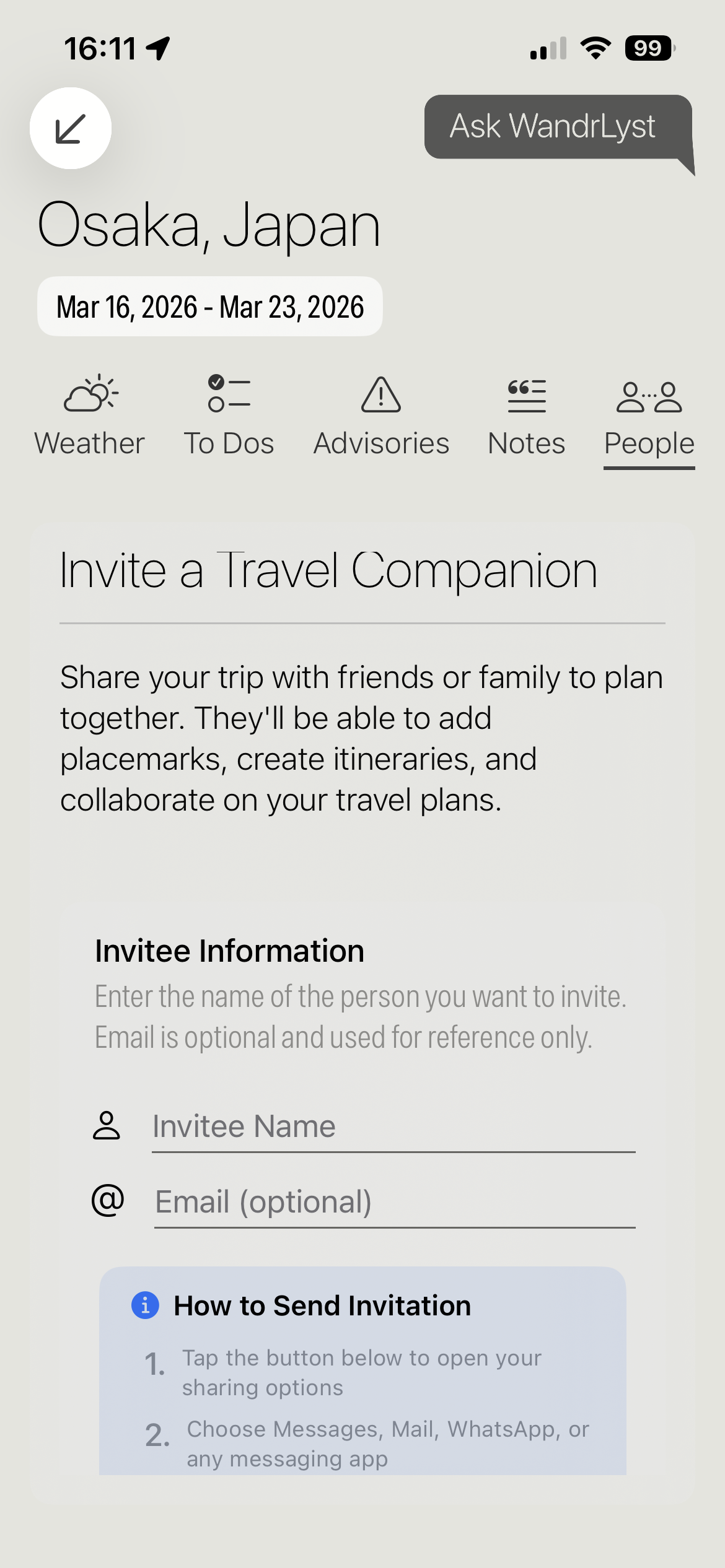Click the Invitee Name input field
This screenshot has width=725, height=1568.
(x=394, y=1126)
